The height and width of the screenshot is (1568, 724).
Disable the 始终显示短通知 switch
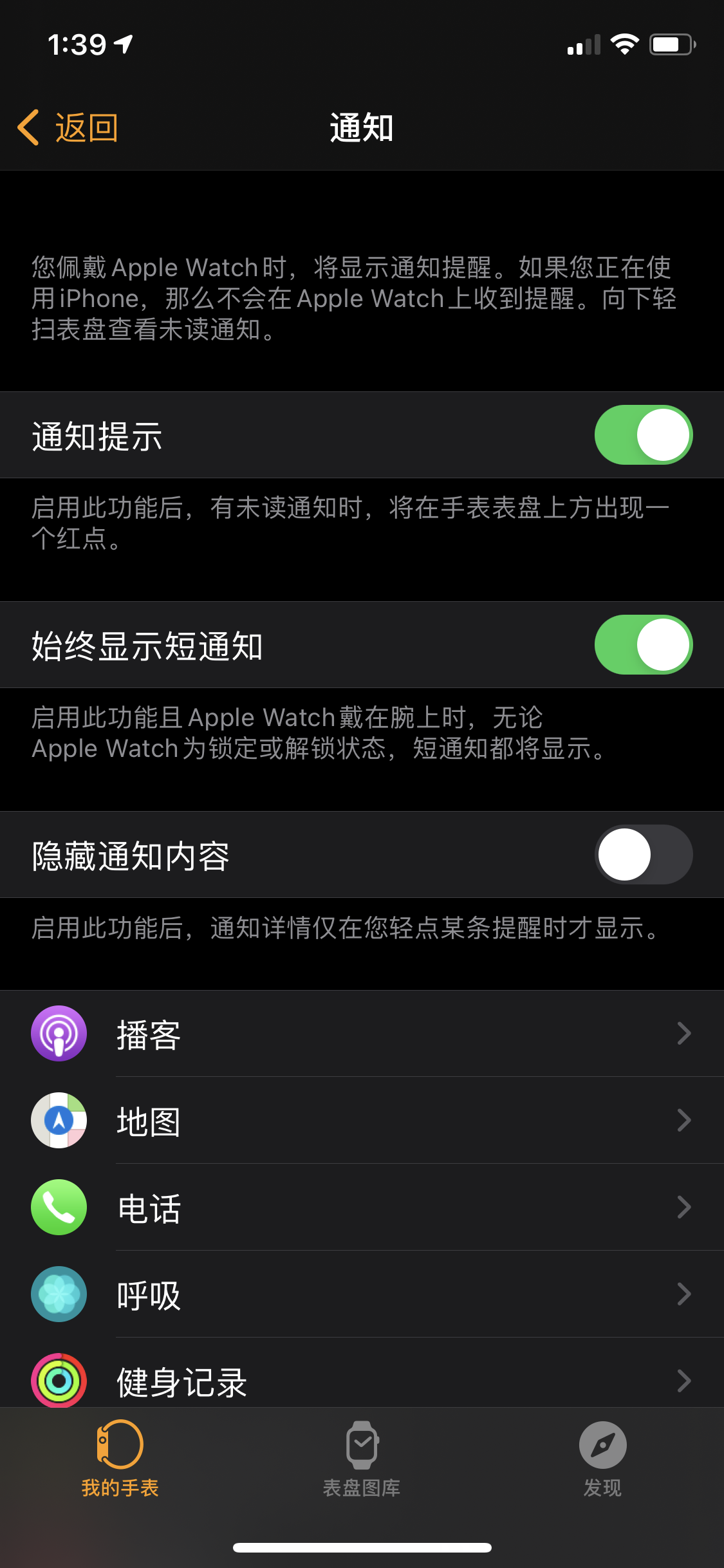[x=643, y=645]
